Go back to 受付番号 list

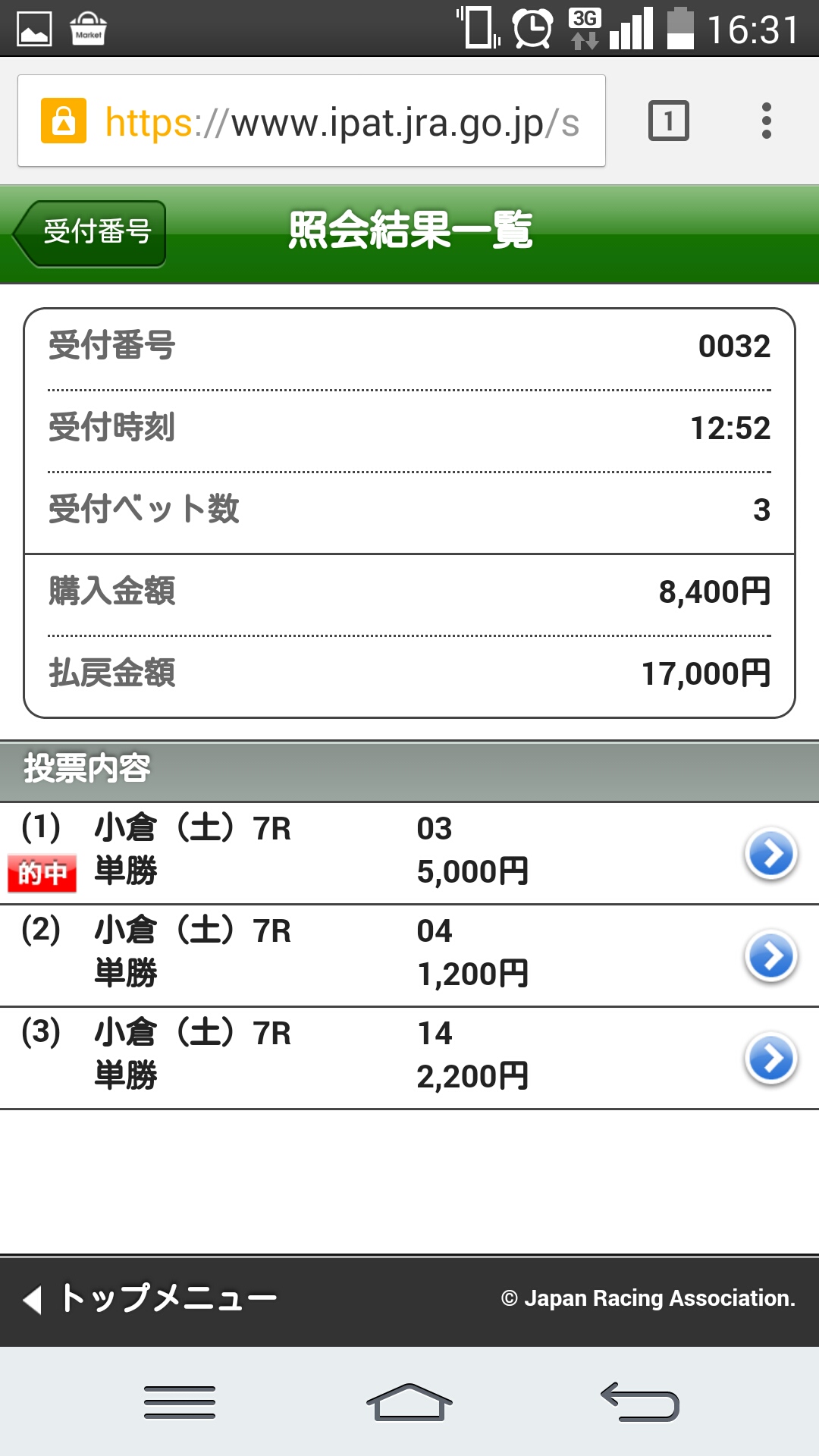(x=91, y=233)
